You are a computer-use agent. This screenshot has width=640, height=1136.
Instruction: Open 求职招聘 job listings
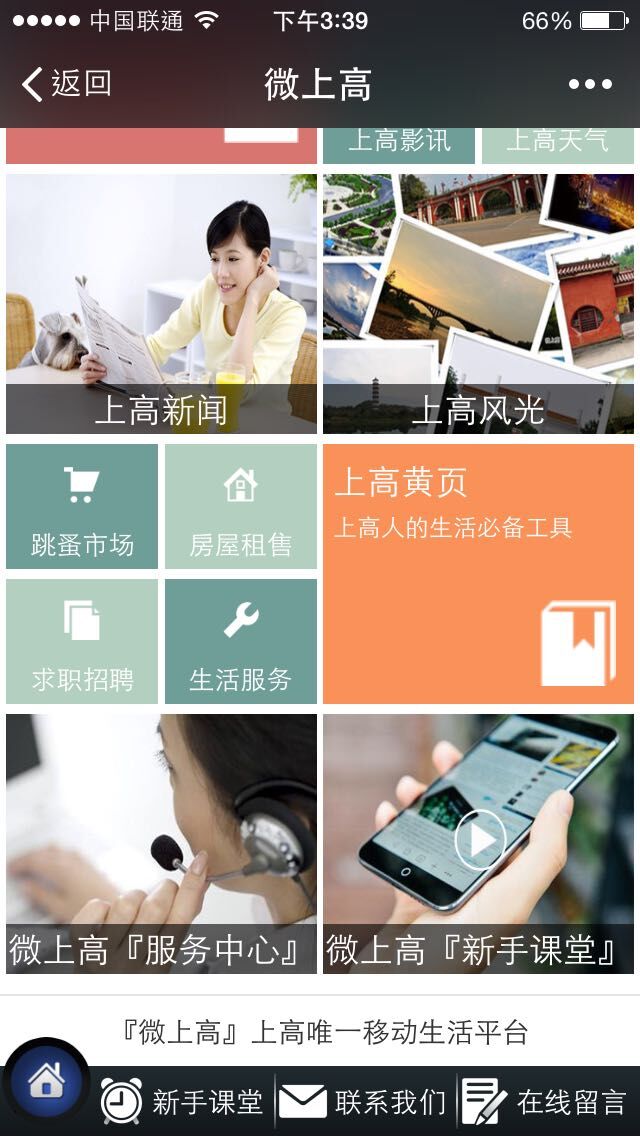pos(82,641)
